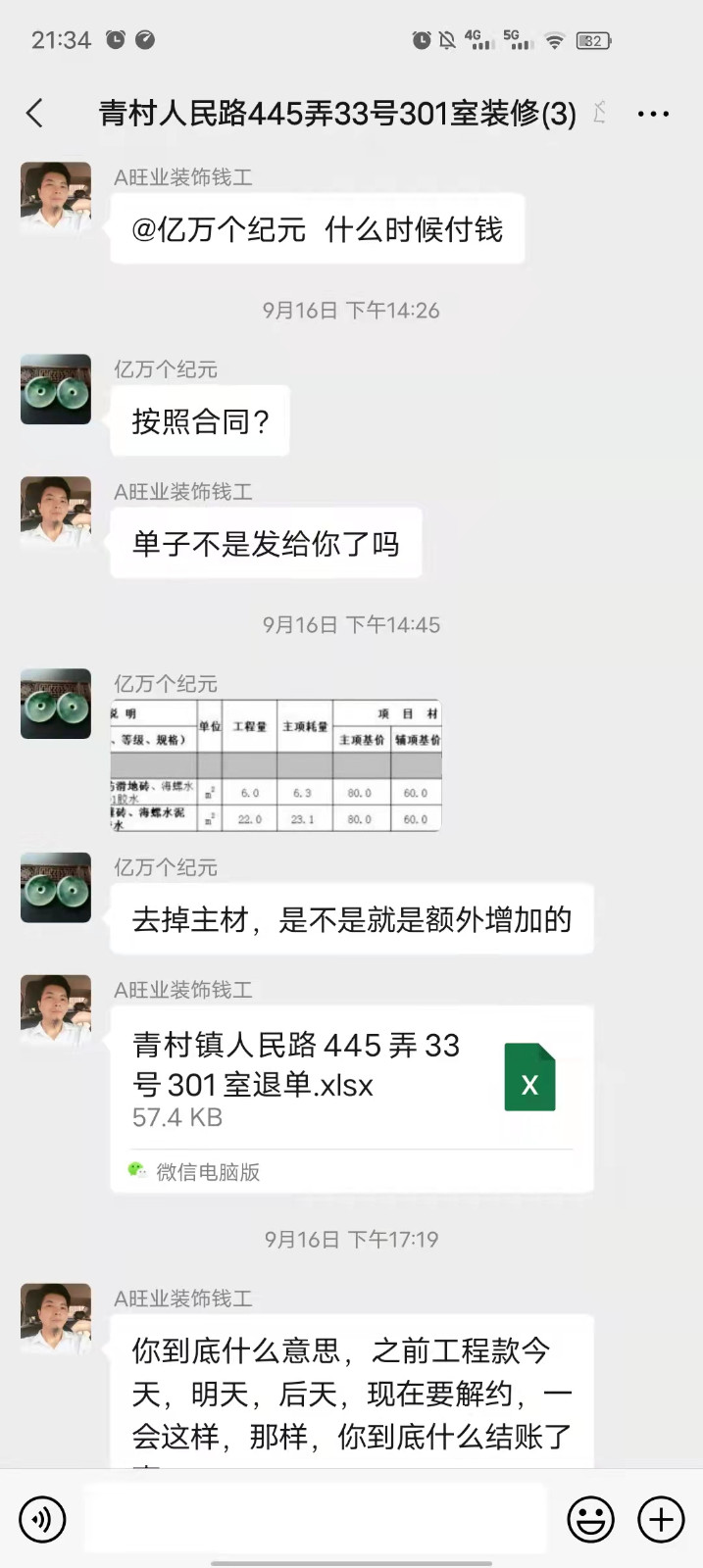The image size is (703, 1568).
Task: Tap the message text input field
Action: [314, 1519]
